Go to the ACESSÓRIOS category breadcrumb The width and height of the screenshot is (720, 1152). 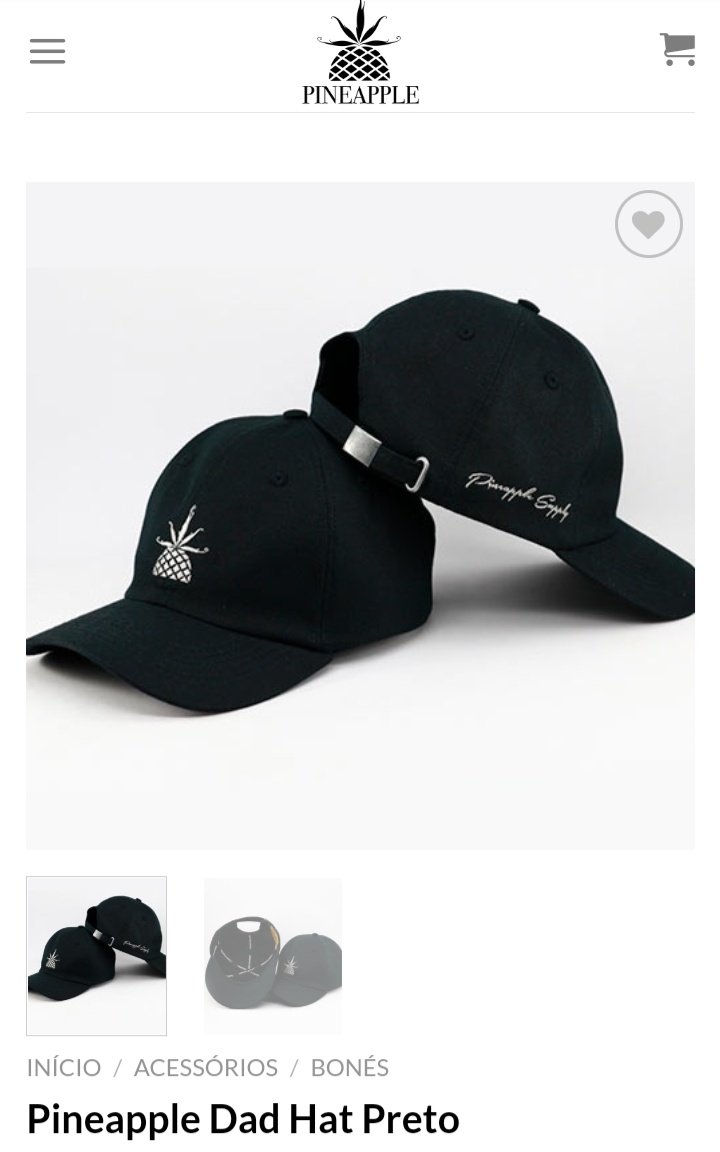point(206,1067)
